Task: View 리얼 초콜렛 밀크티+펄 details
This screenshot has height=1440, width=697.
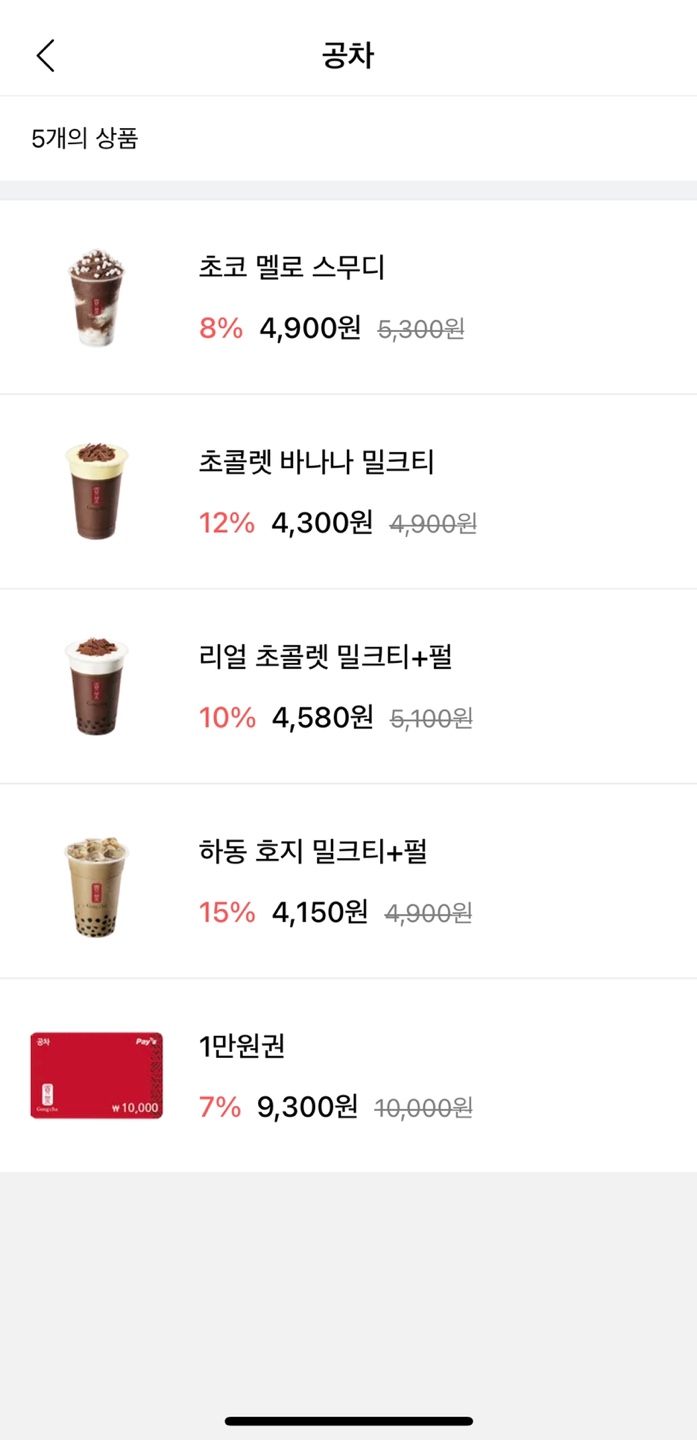Action: coord(325,658)
